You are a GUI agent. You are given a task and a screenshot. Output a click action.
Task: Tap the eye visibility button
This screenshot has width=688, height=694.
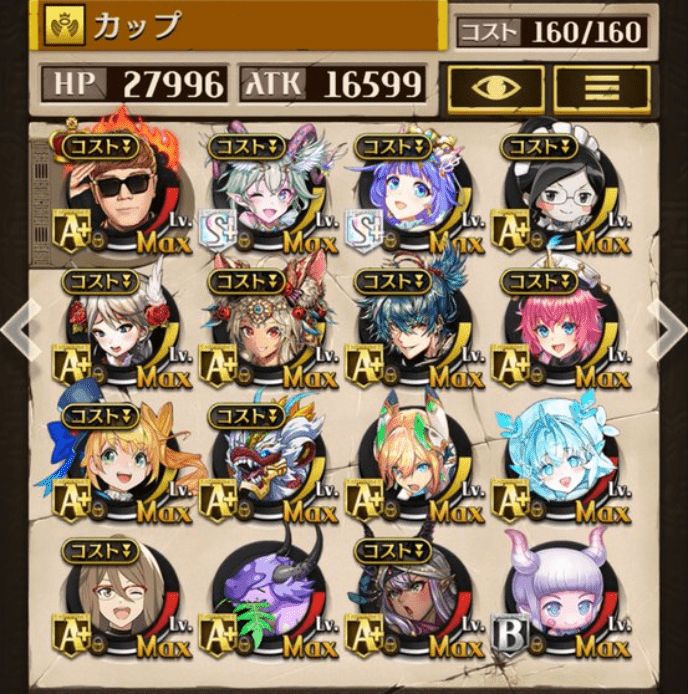click(x=495, y=86)
